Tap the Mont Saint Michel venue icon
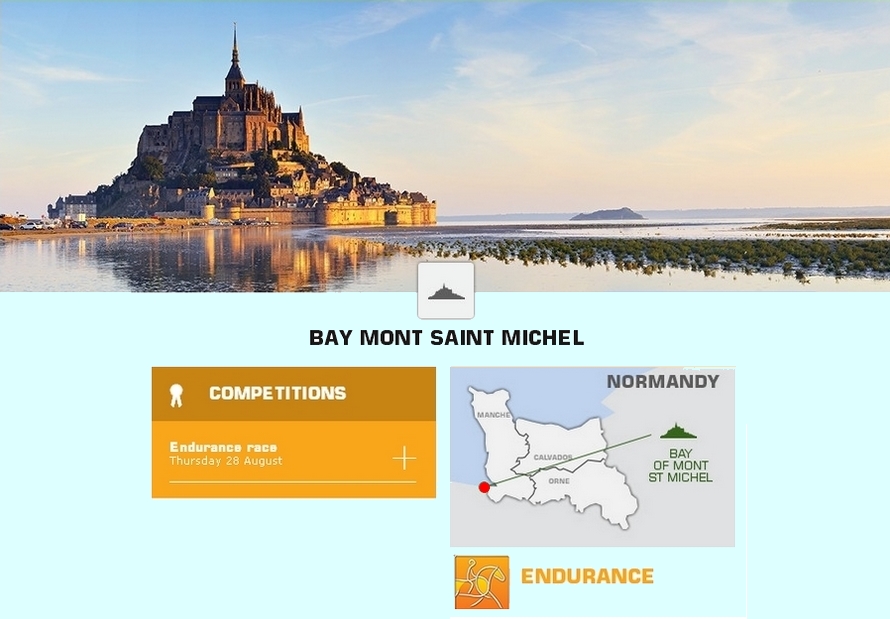The width and height of the screenshot is (890, 619). pos(446,291)
